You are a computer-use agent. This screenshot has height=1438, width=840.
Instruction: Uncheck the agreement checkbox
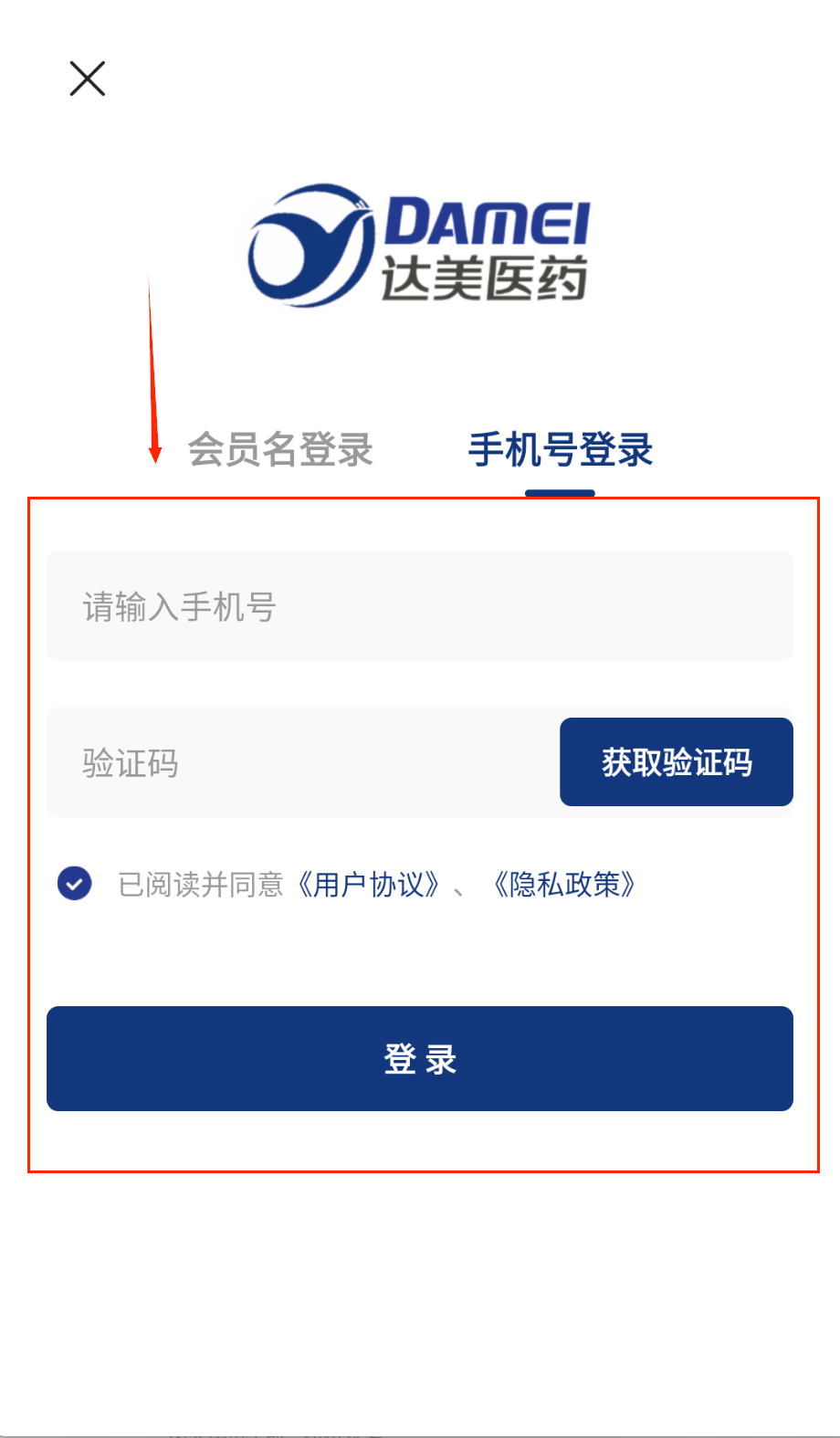click(75, 883)
